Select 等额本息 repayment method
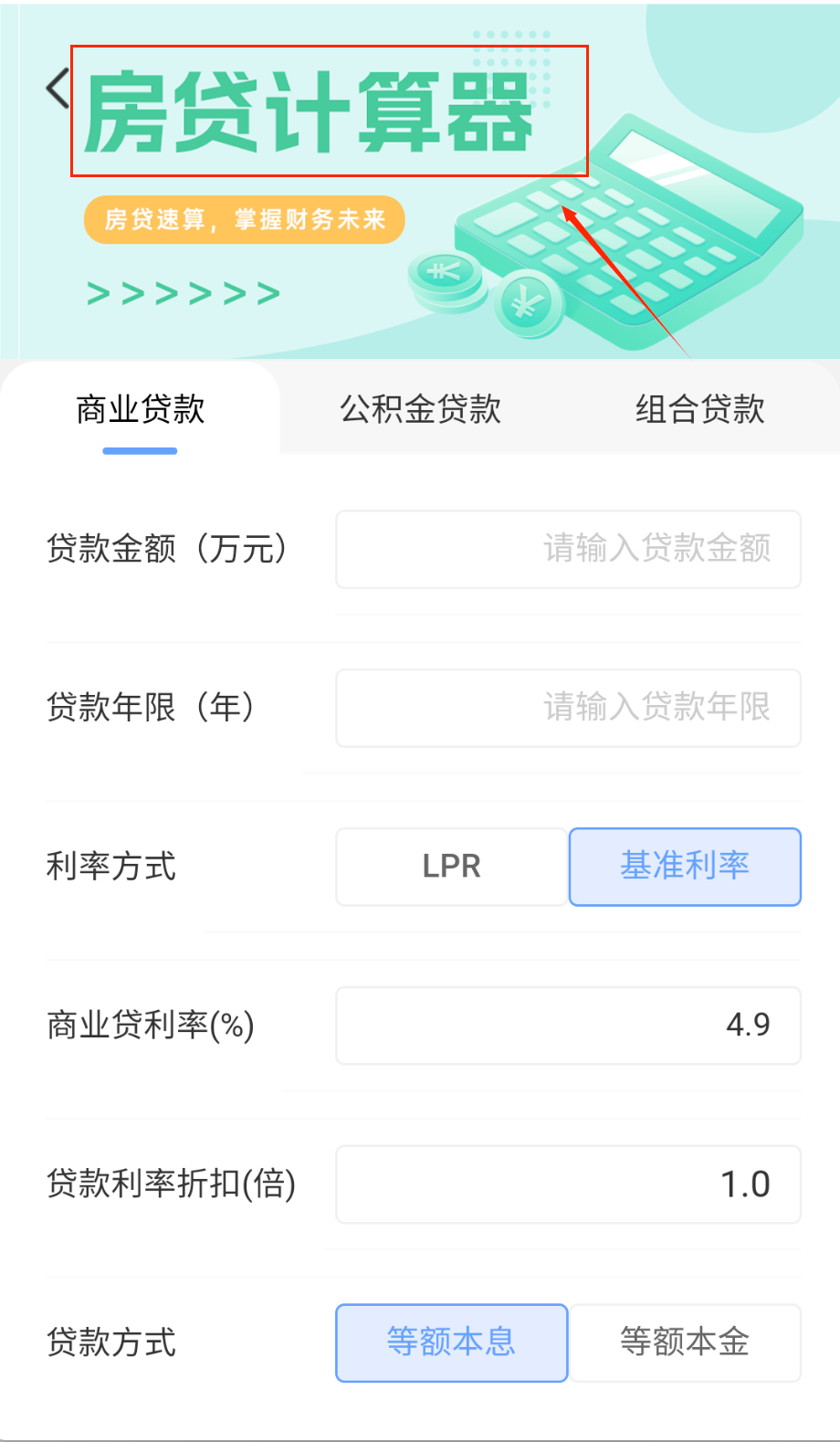The width and height of the screenshot is (840, 1442). click(452, 1342)
